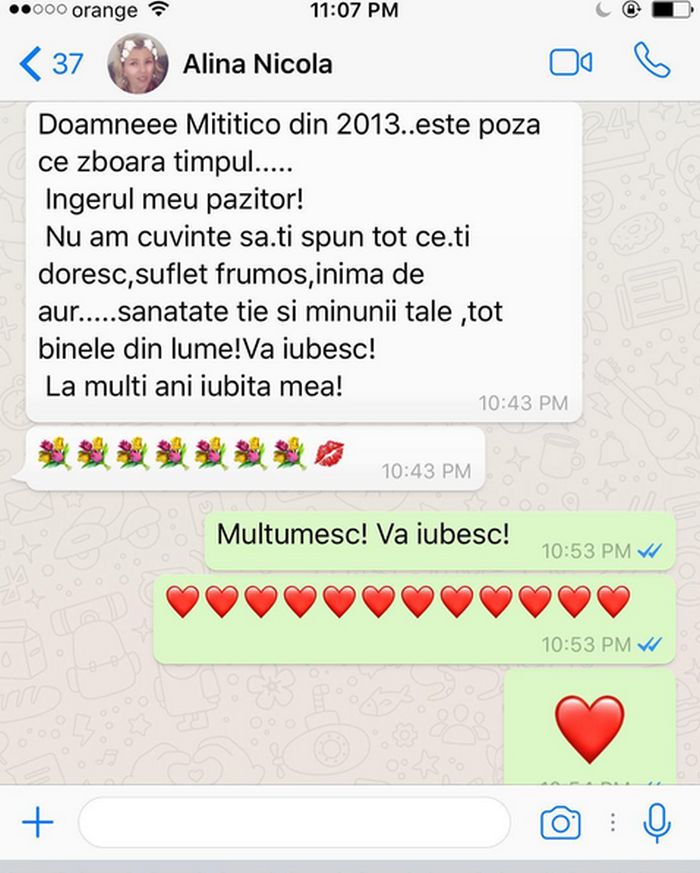Open the camera to send a photo
Image resolution: width=700 pixels, height=873 pixels.
pos(560,823)
